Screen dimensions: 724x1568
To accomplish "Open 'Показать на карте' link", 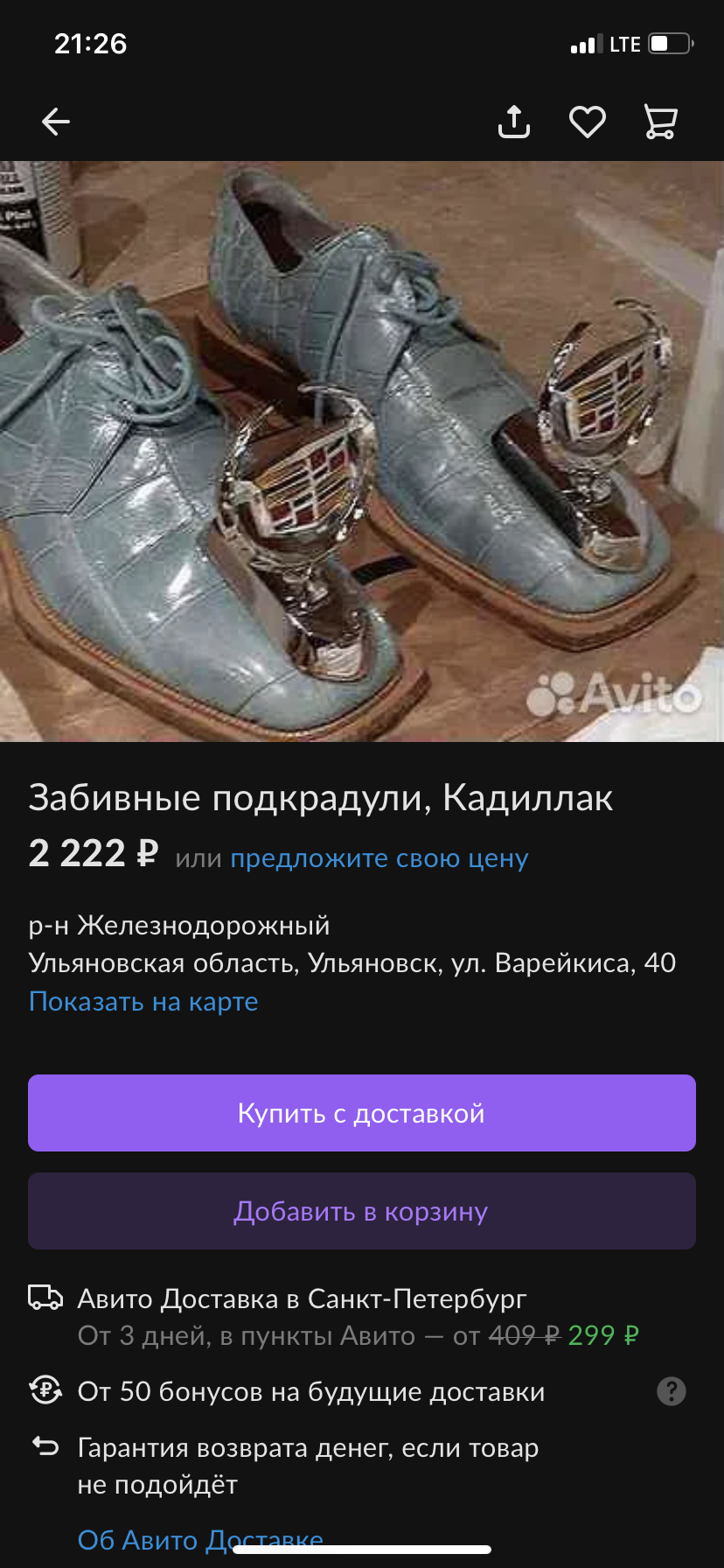I will [143, 1001].
